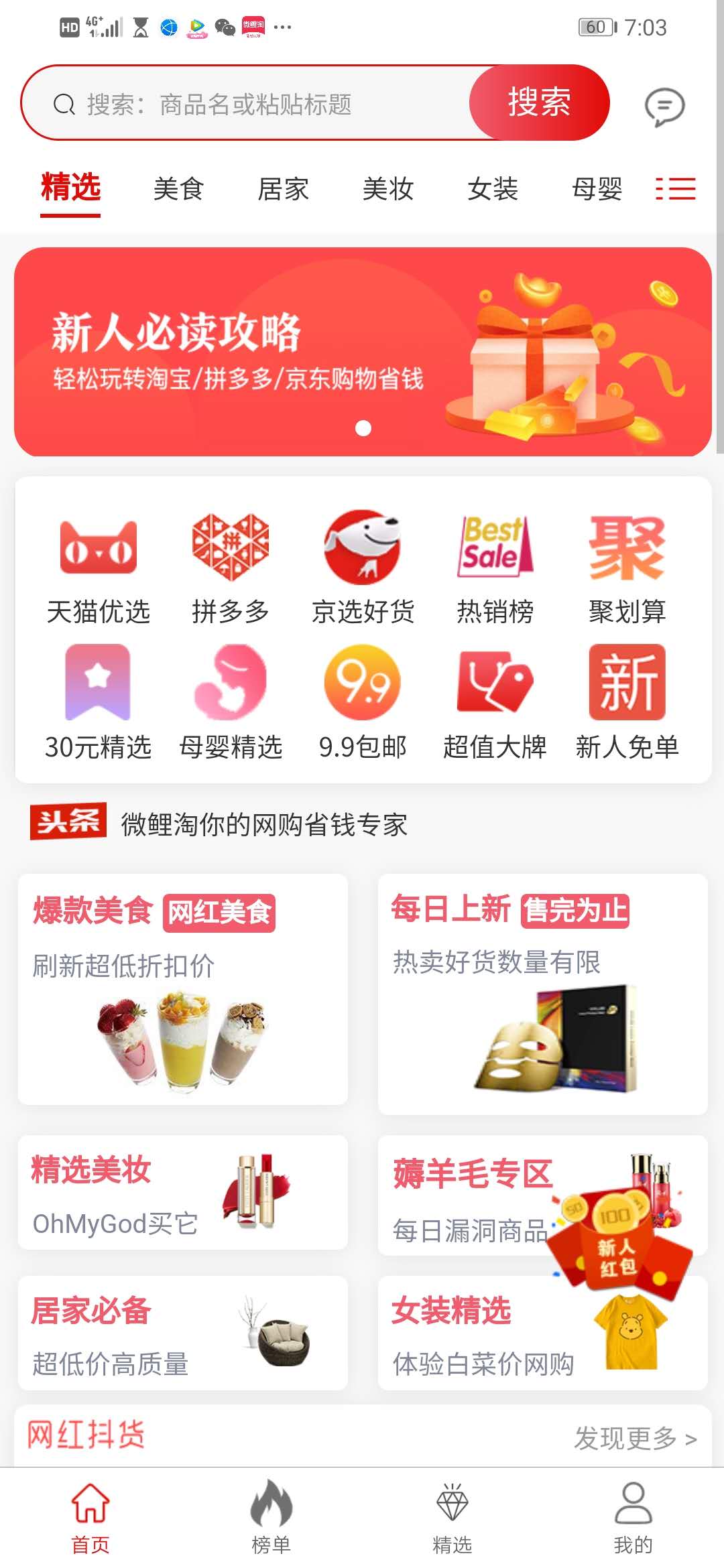The image size is (724, 1568).
Task: Go to 我的 profile tab
Action: (x=633, y=1518)
